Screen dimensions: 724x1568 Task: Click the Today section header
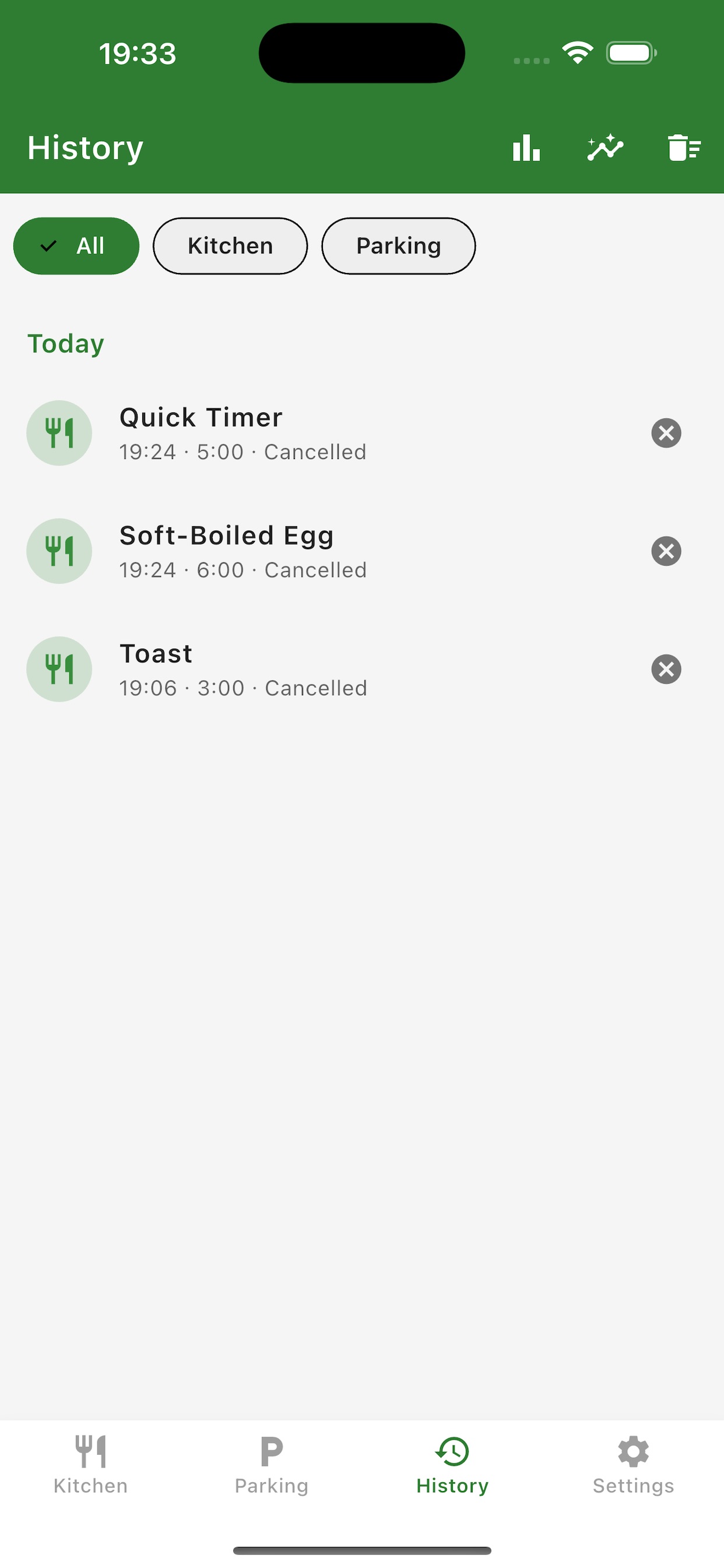[65, 342]
